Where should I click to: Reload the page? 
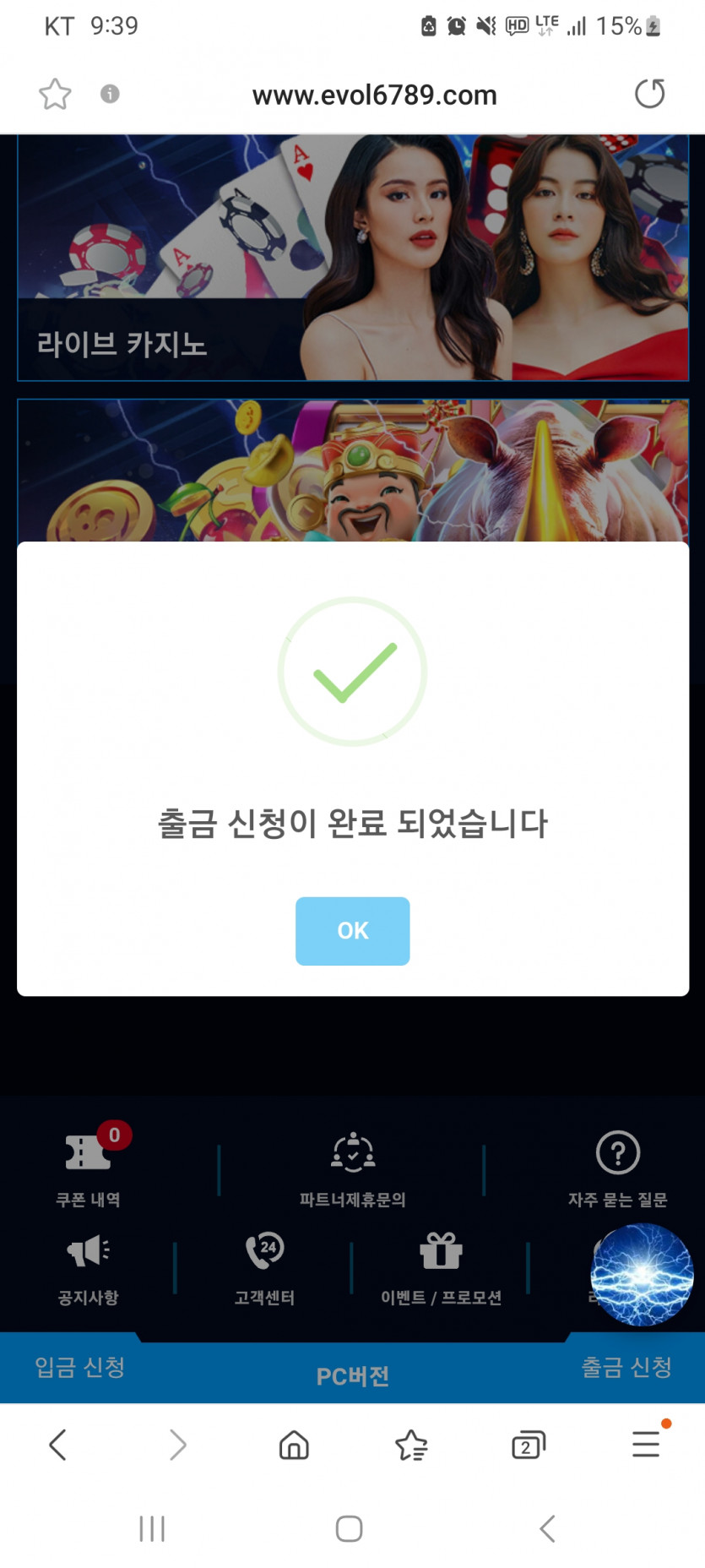pos(650,94)
